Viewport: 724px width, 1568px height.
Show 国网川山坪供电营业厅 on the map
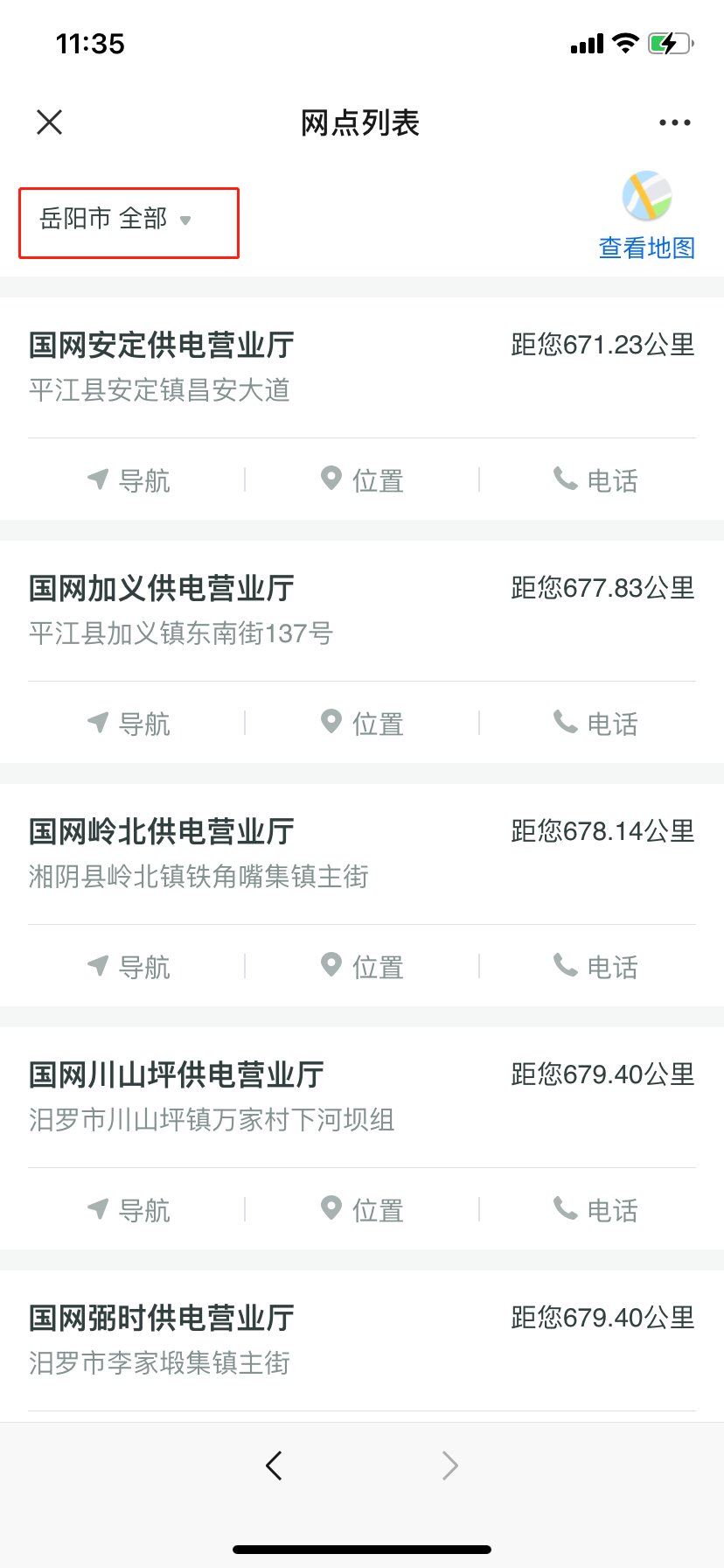362,1209
